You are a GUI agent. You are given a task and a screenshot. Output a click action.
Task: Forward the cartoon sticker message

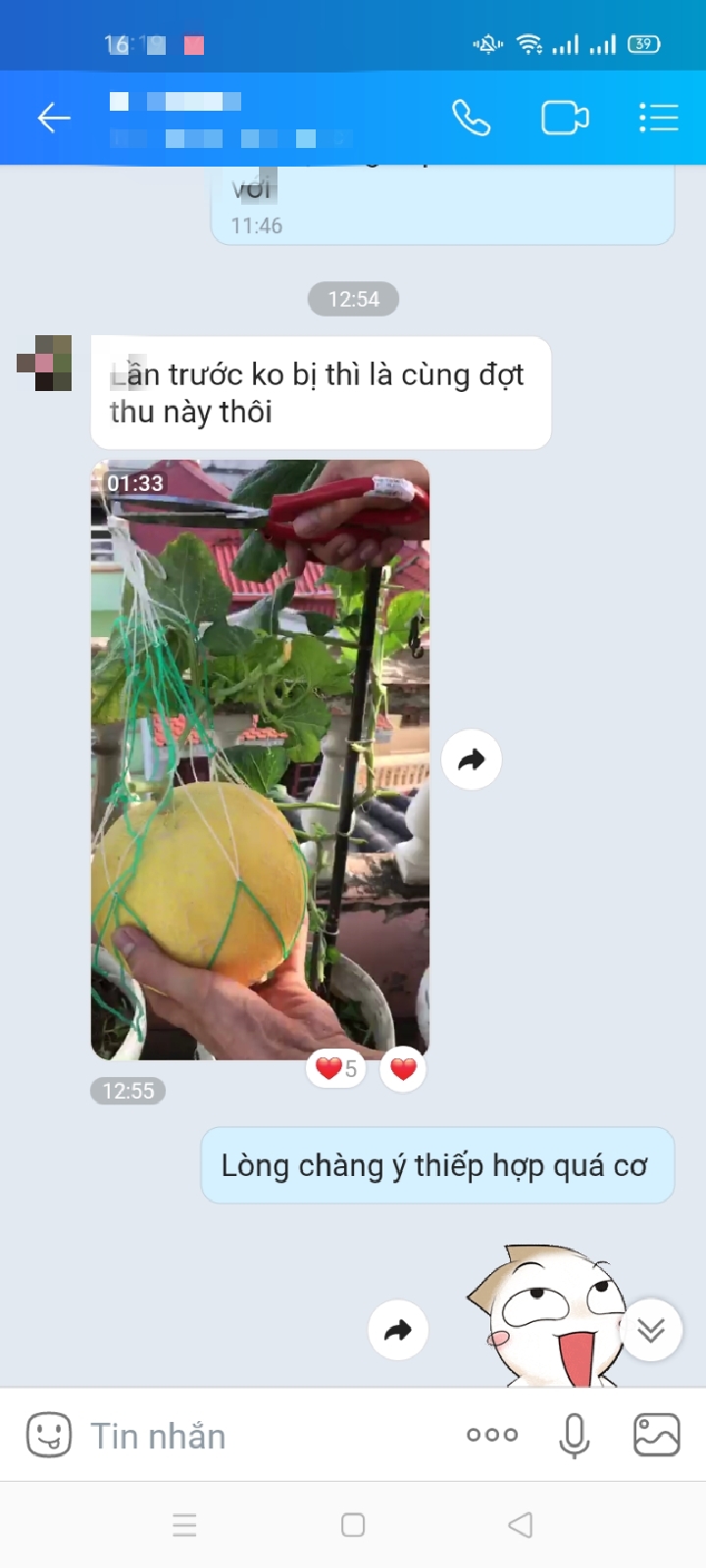pos(398,1330)
